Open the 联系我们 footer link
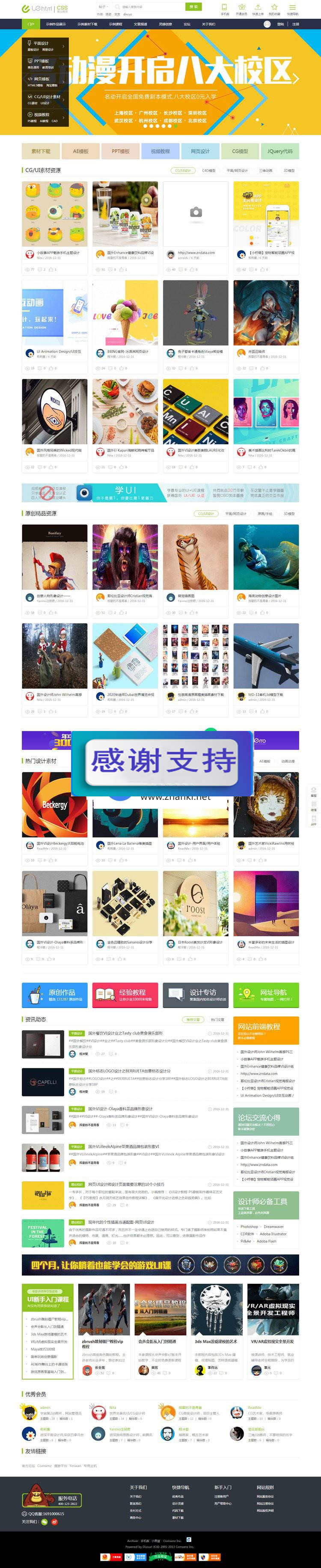This screenshot has width=321, height=1568. coord(135,1503)
